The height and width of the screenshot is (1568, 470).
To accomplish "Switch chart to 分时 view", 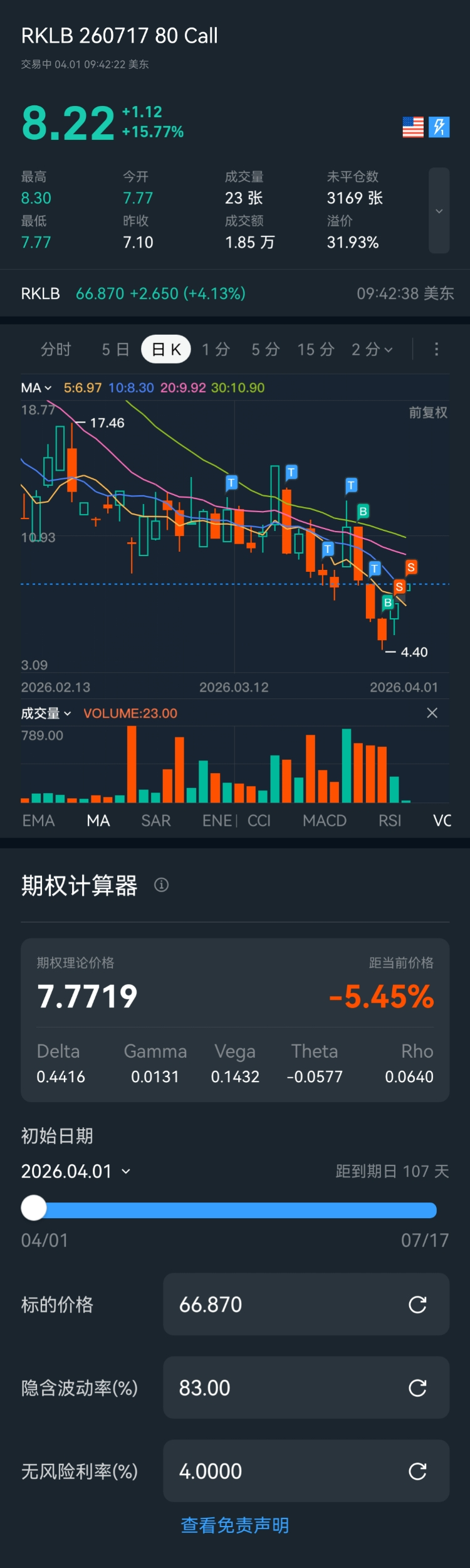I will point(56,349).
